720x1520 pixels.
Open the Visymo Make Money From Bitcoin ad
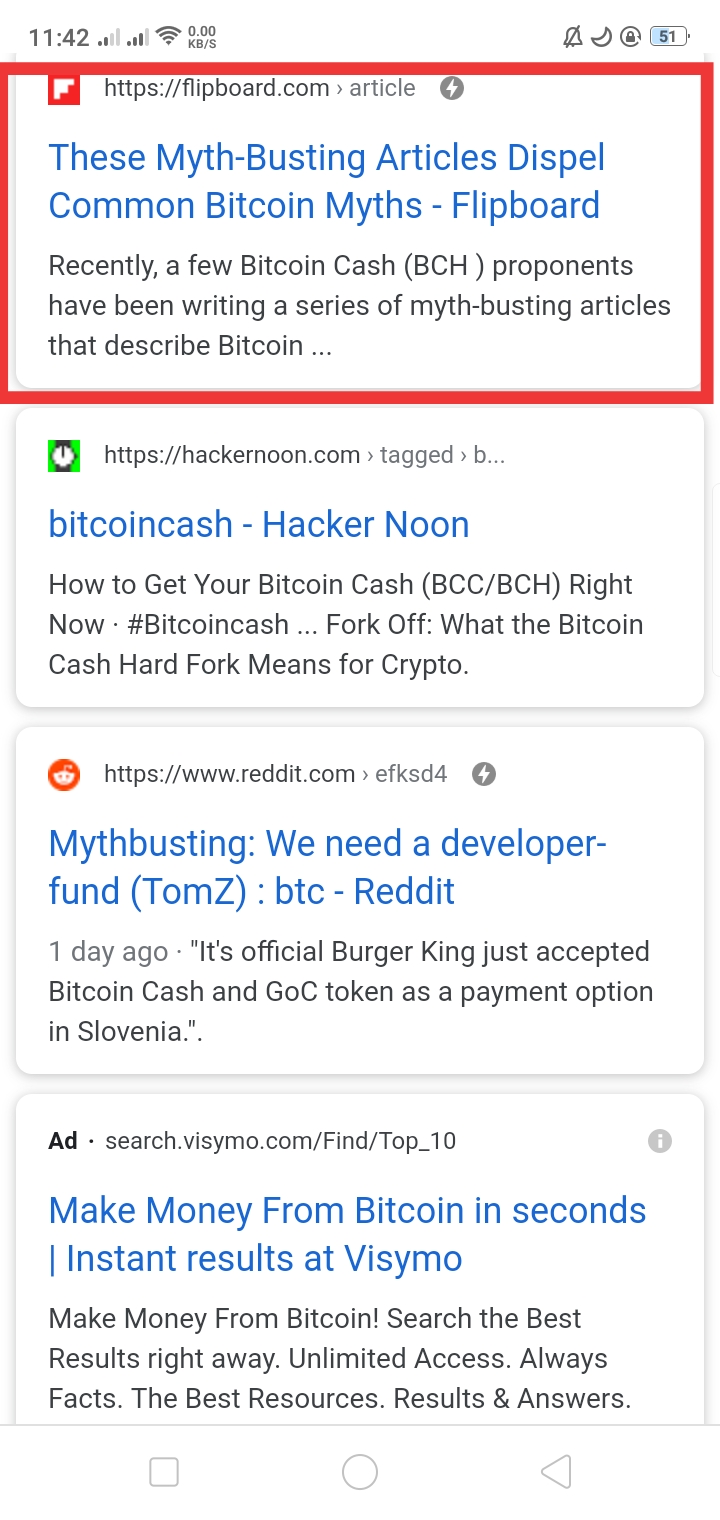(347, 1234)
